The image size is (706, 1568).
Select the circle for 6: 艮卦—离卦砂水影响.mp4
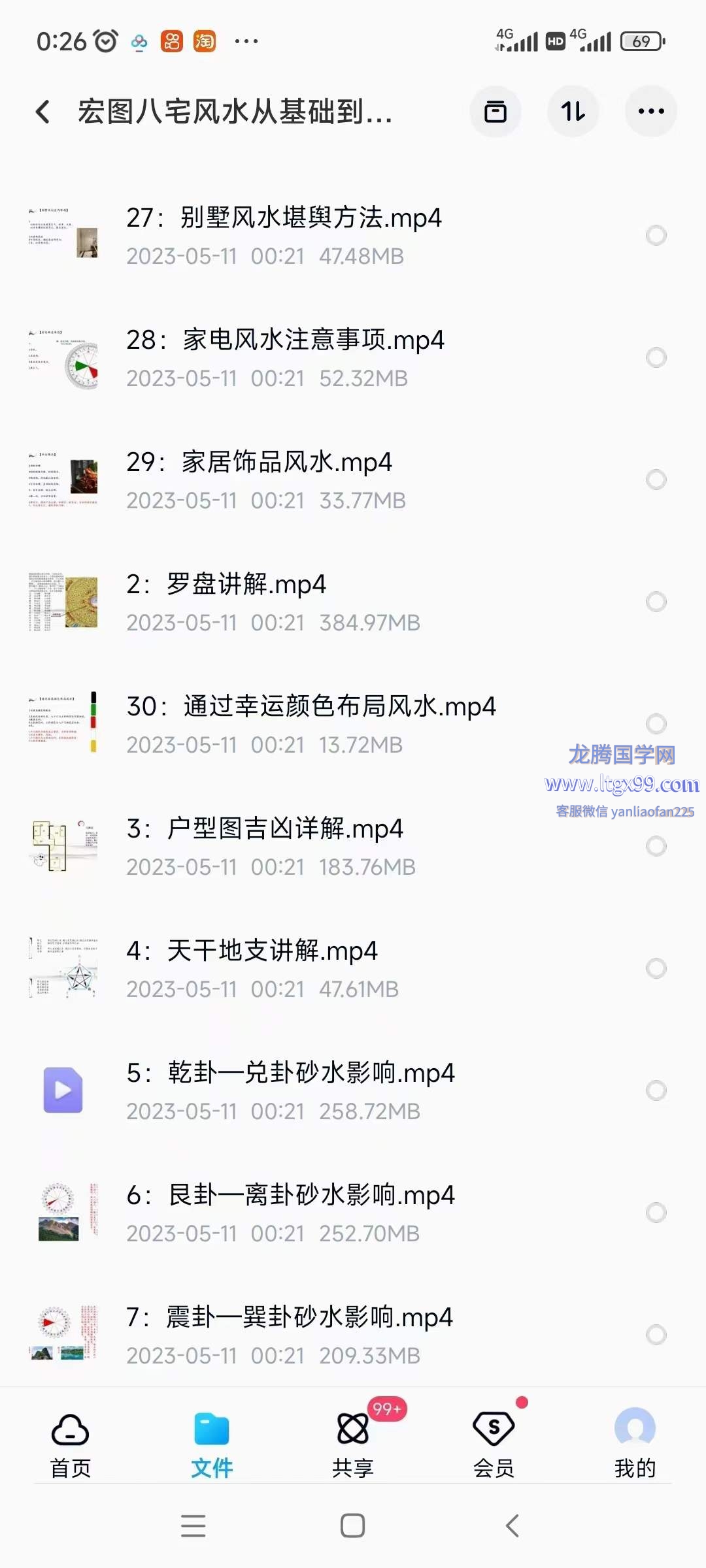tap(656, 1213)
